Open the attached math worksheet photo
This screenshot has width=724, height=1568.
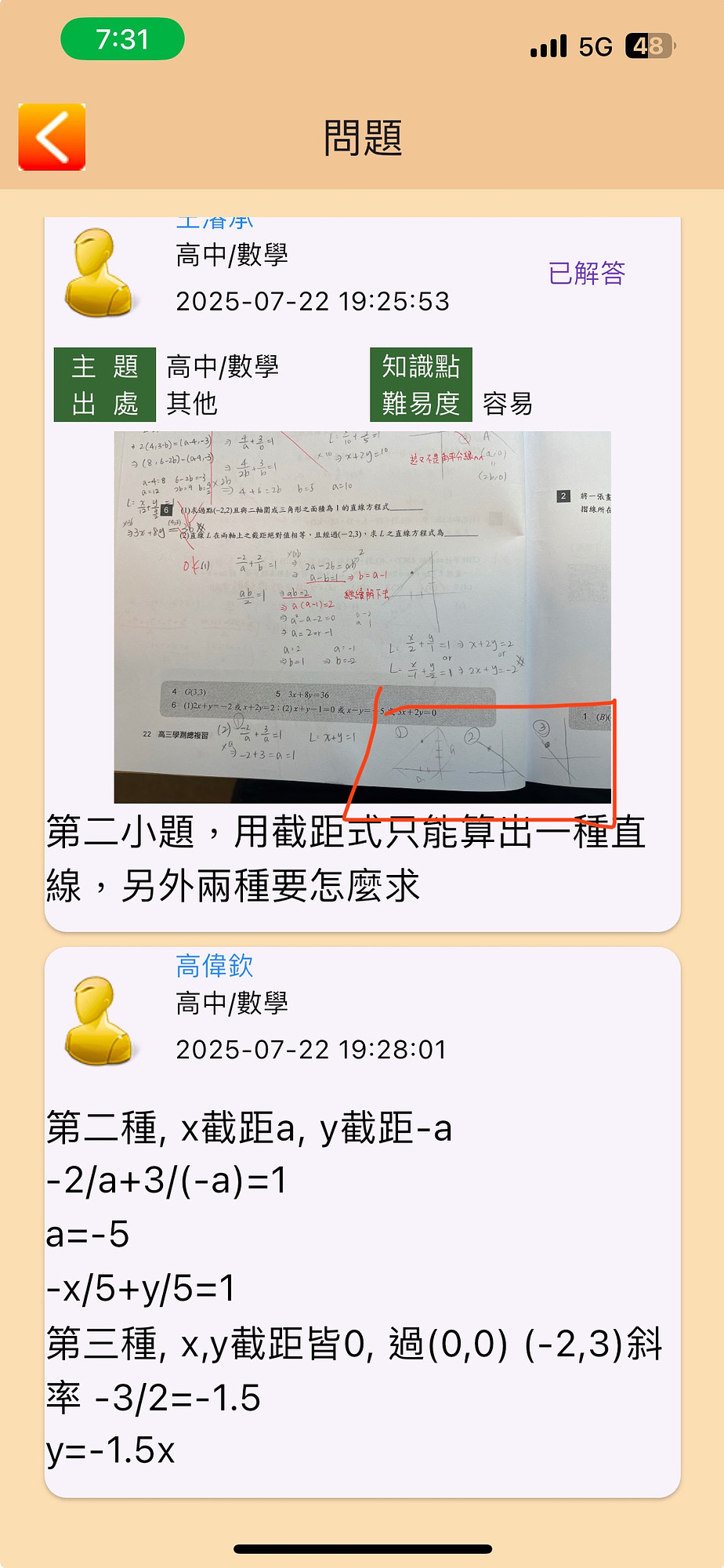point(362,616)
